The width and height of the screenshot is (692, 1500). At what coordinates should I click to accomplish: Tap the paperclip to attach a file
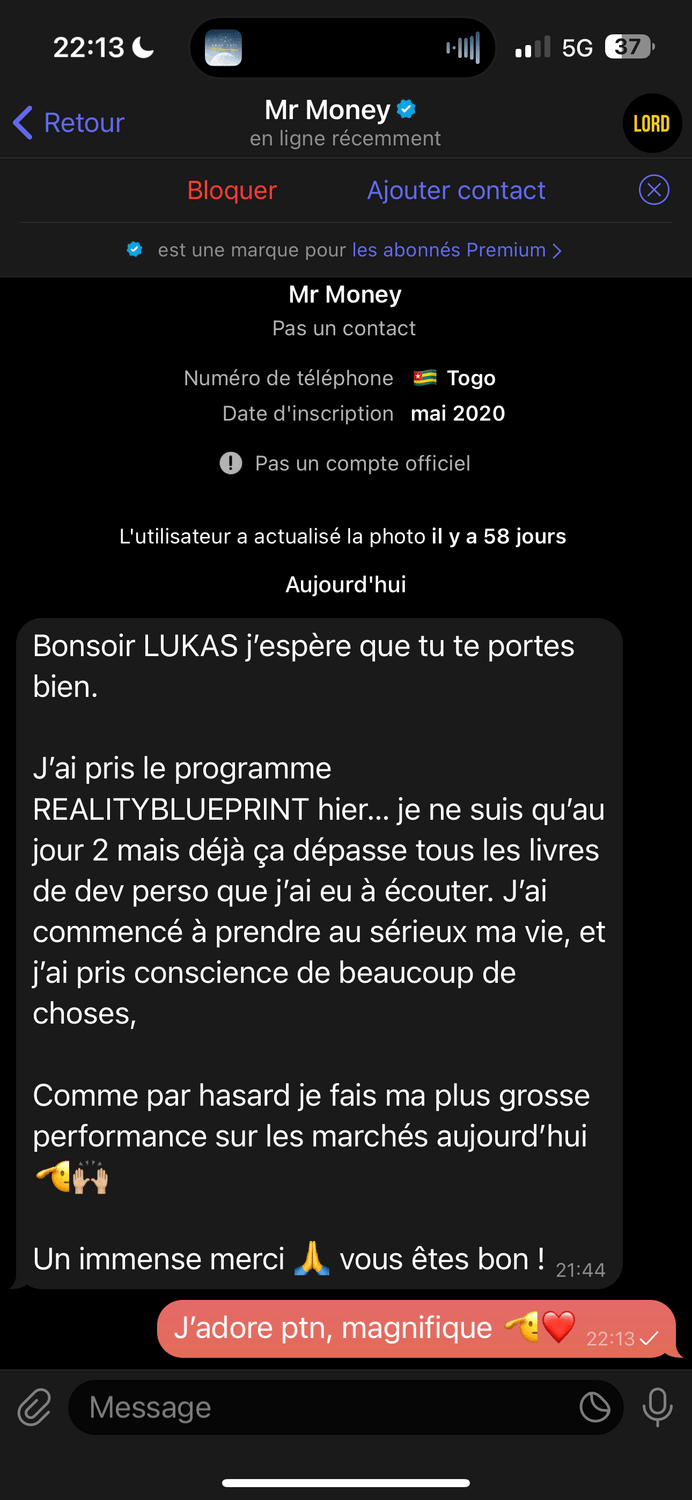click(34, 1408)
